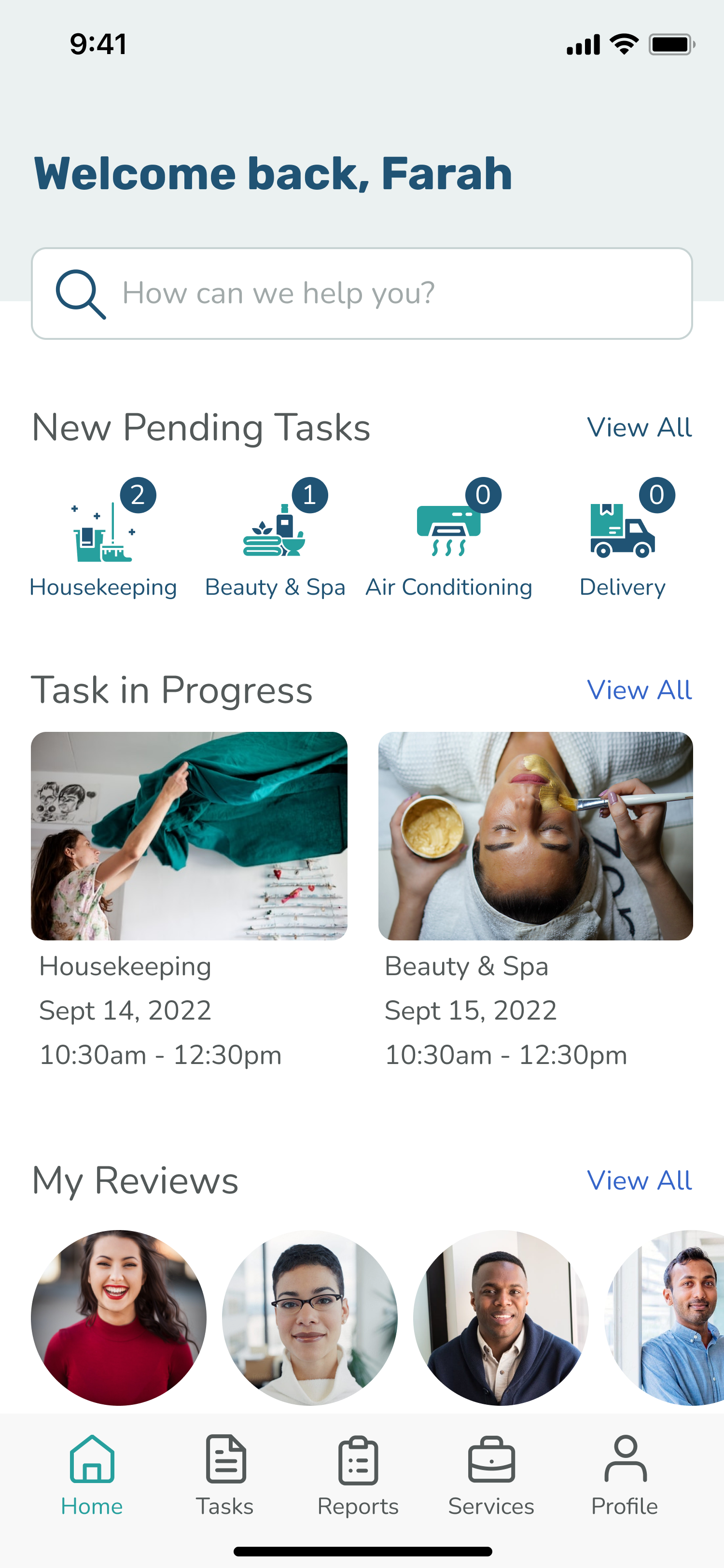The height and width of the screenshot is (1568, 724).
Task: Go to the Reports tab
Action: [358, 1475]
